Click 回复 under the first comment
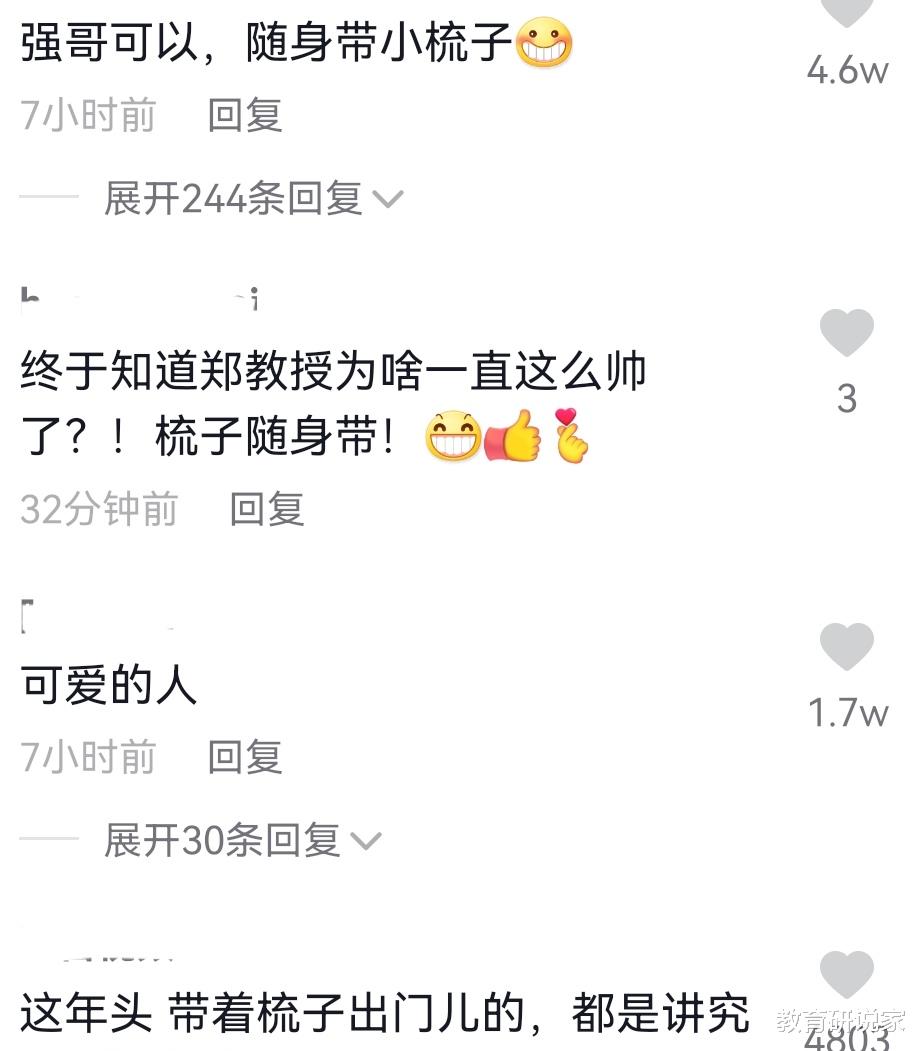The height and width of the screenshot is (1051, 919). pos(244,116)
